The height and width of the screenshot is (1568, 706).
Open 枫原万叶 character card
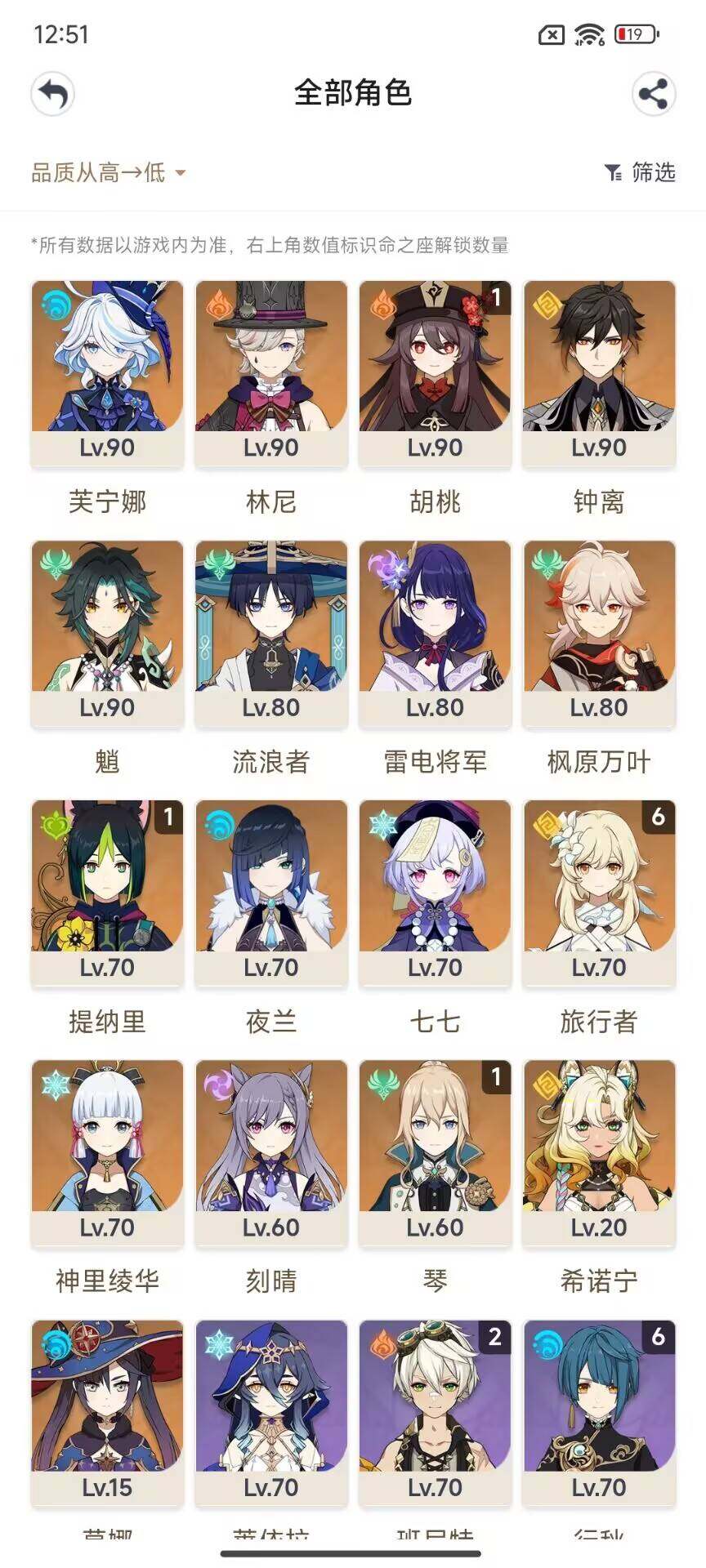pos(599,633)
